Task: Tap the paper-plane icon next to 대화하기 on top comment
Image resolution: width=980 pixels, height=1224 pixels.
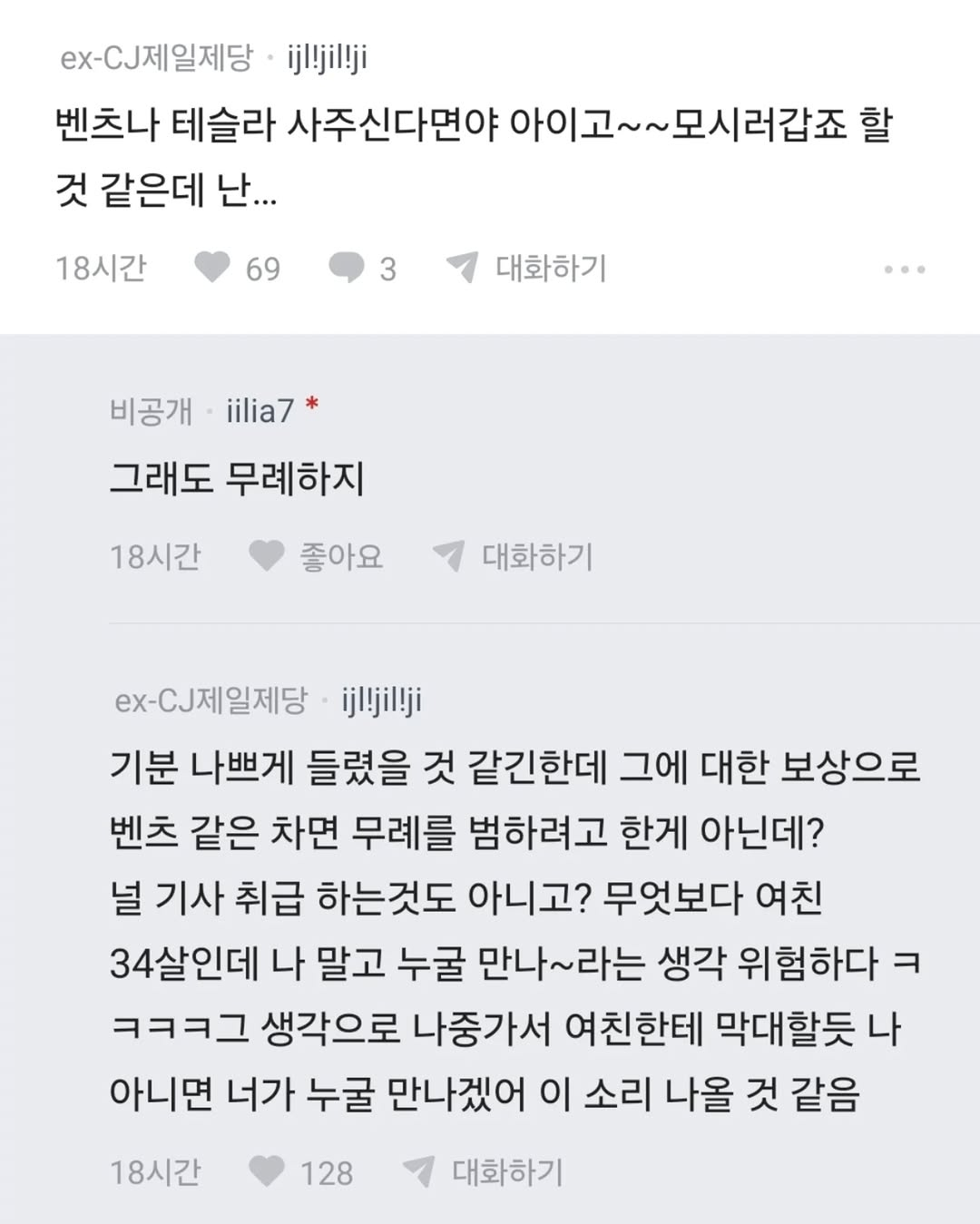Action: point(461,269)
